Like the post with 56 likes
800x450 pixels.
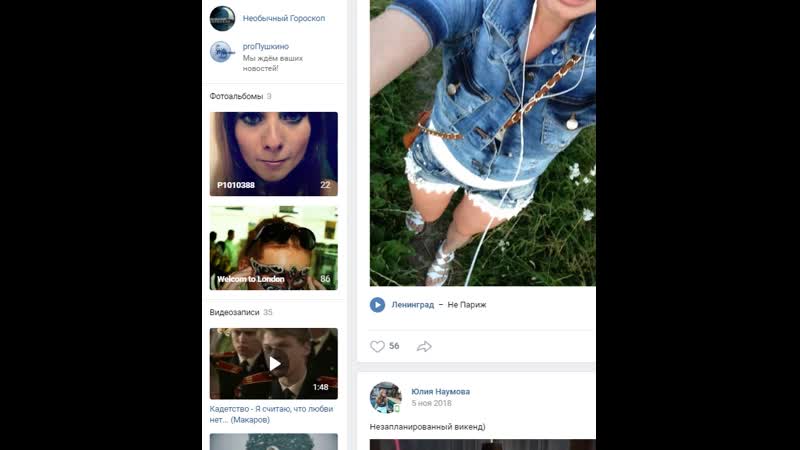tap(378, 346)
